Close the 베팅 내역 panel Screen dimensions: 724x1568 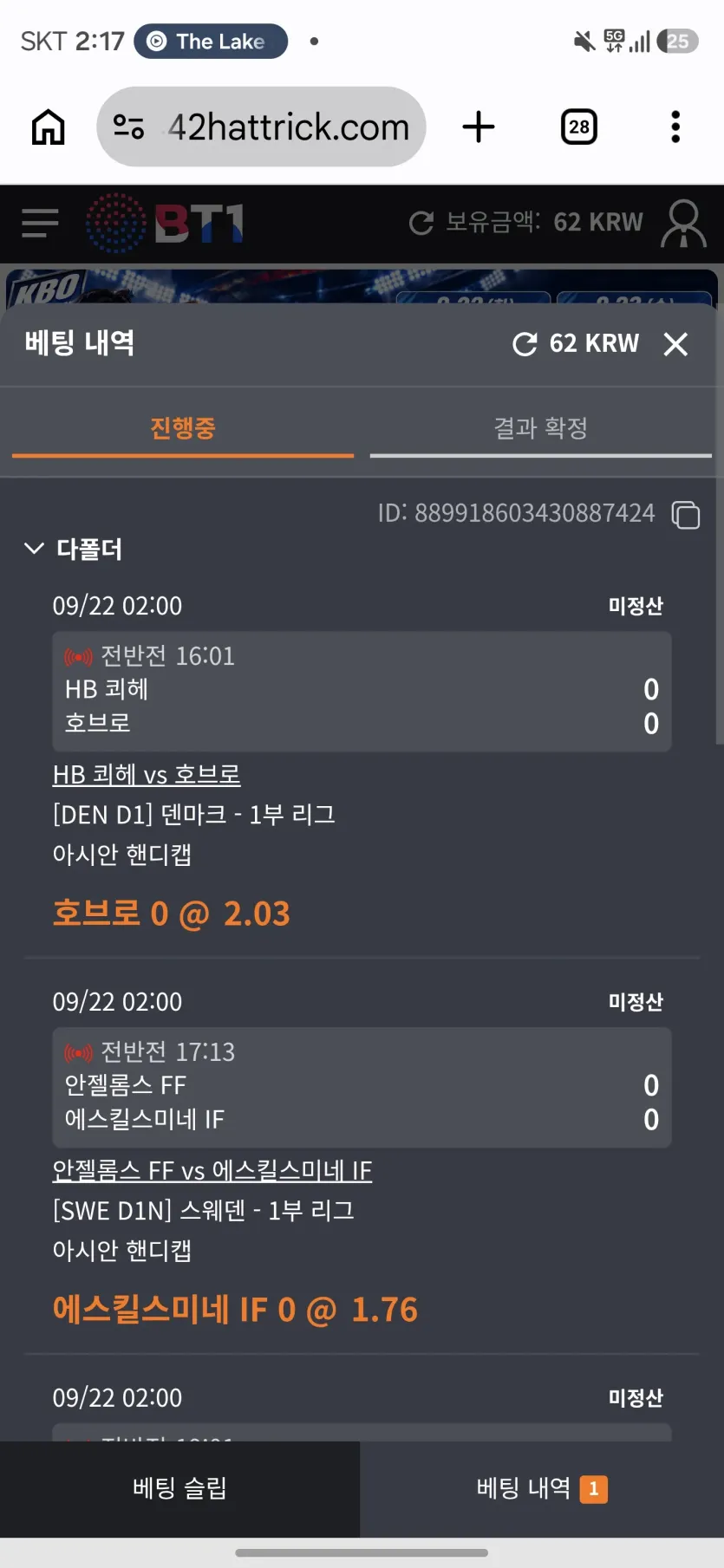675,344
